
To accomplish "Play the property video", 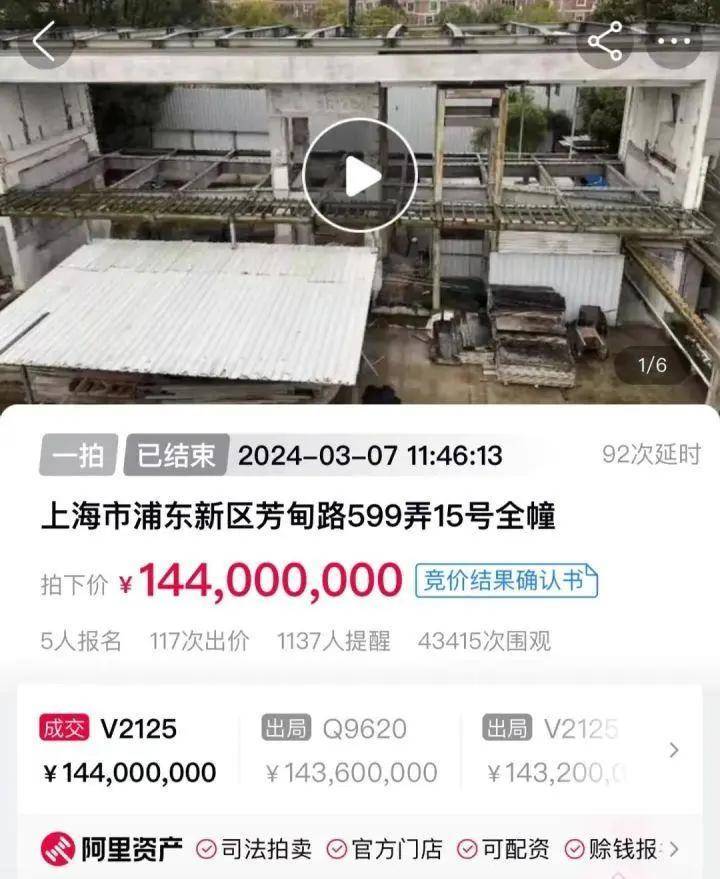I will pos(360,176).
